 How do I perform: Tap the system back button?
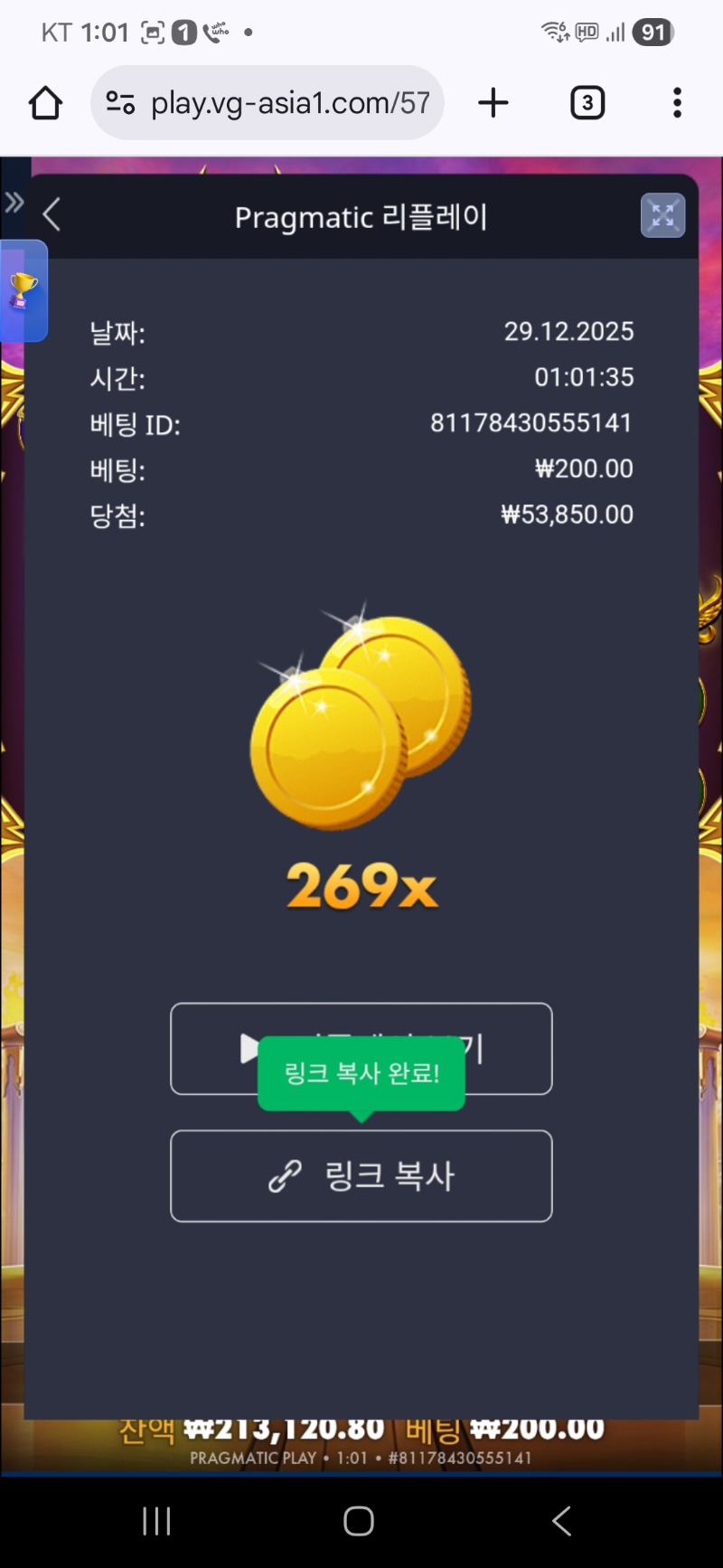coord(561,1521)
